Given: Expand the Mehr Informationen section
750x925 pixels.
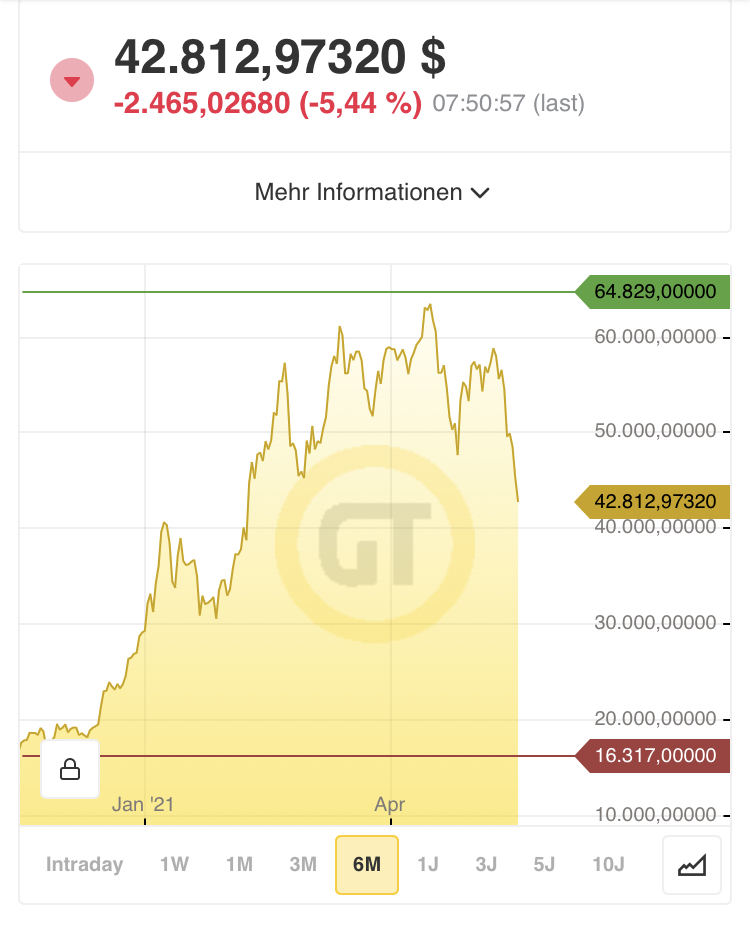Looking at the screenshot, I should [372, 192].
